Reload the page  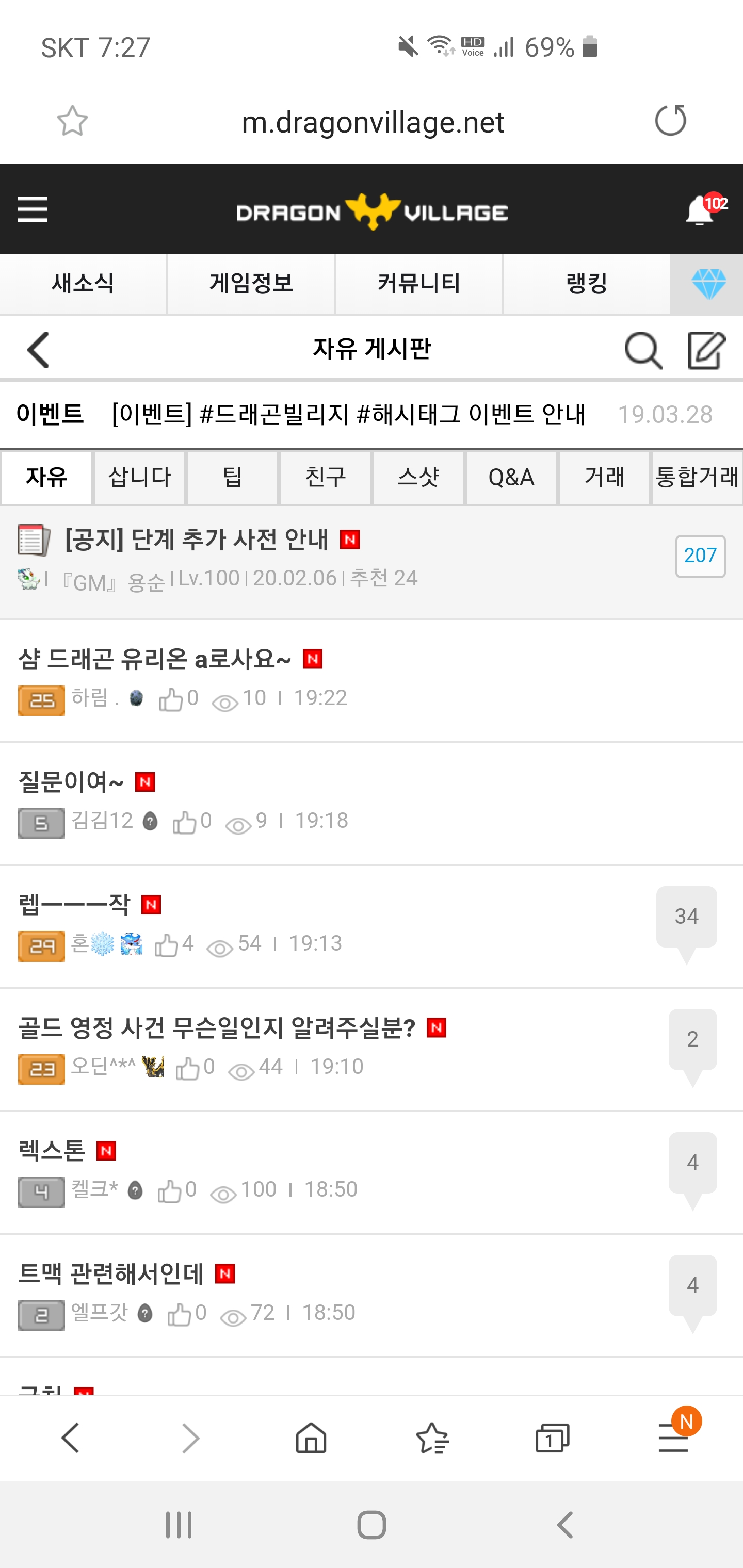[670, 121]
